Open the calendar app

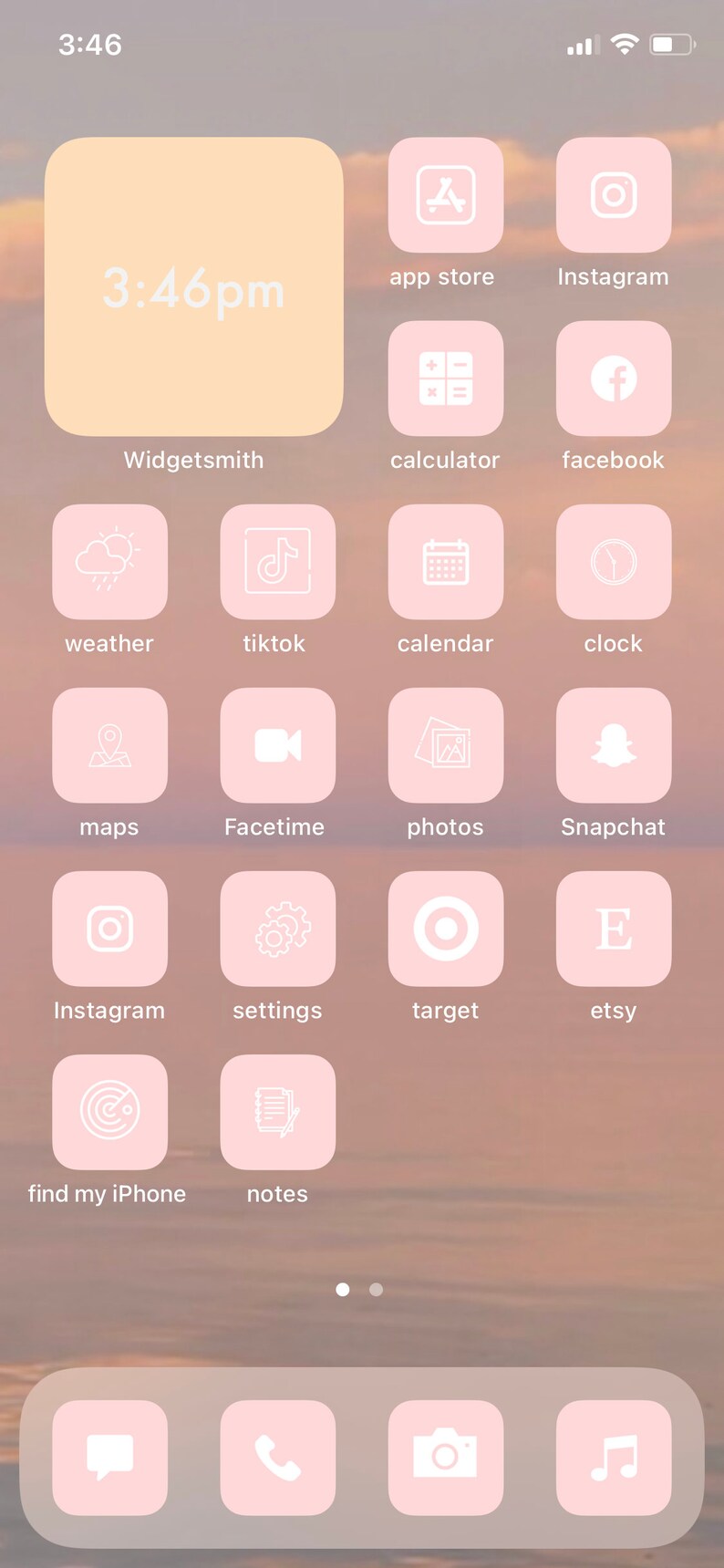(x=446, y=562)
